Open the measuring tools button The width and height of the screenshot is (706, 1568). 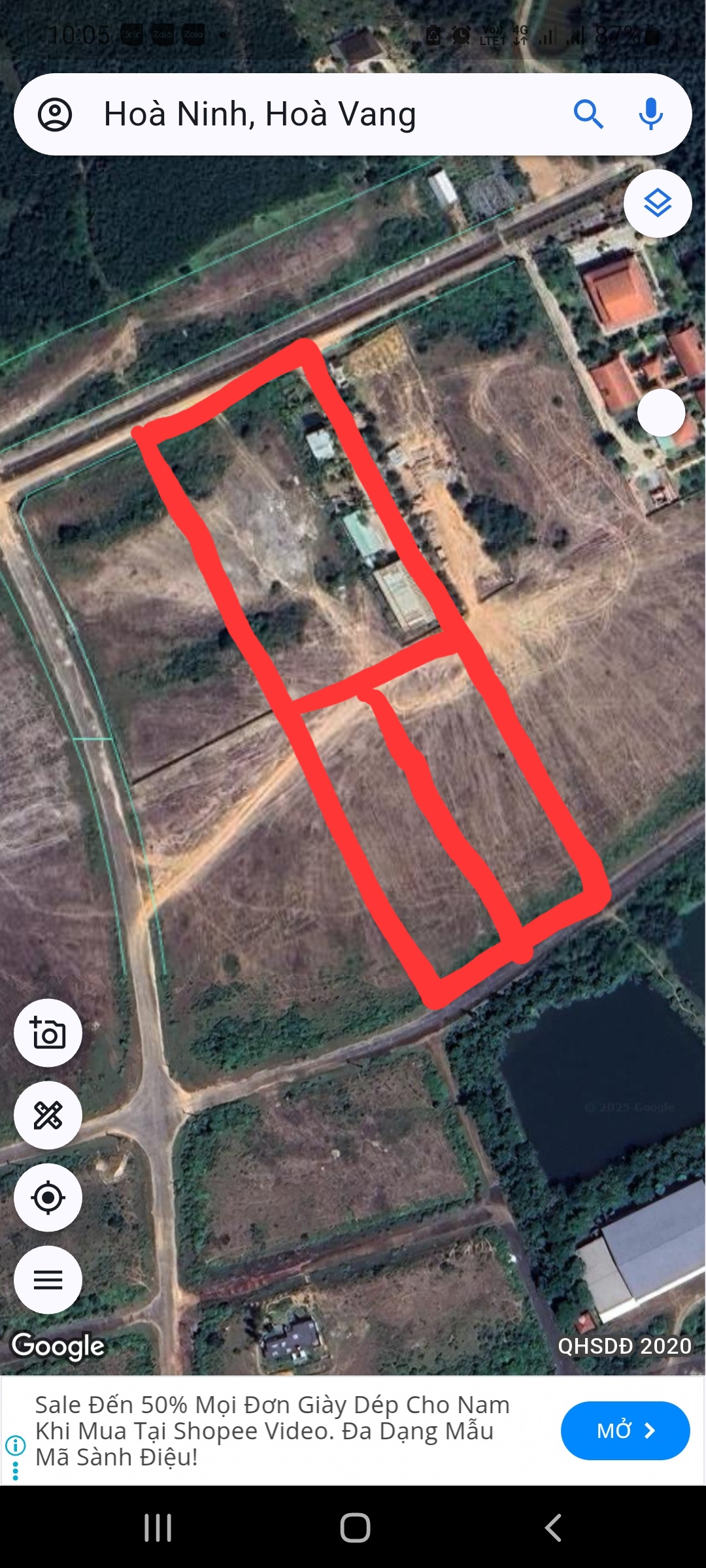[x=48, y=1115]
